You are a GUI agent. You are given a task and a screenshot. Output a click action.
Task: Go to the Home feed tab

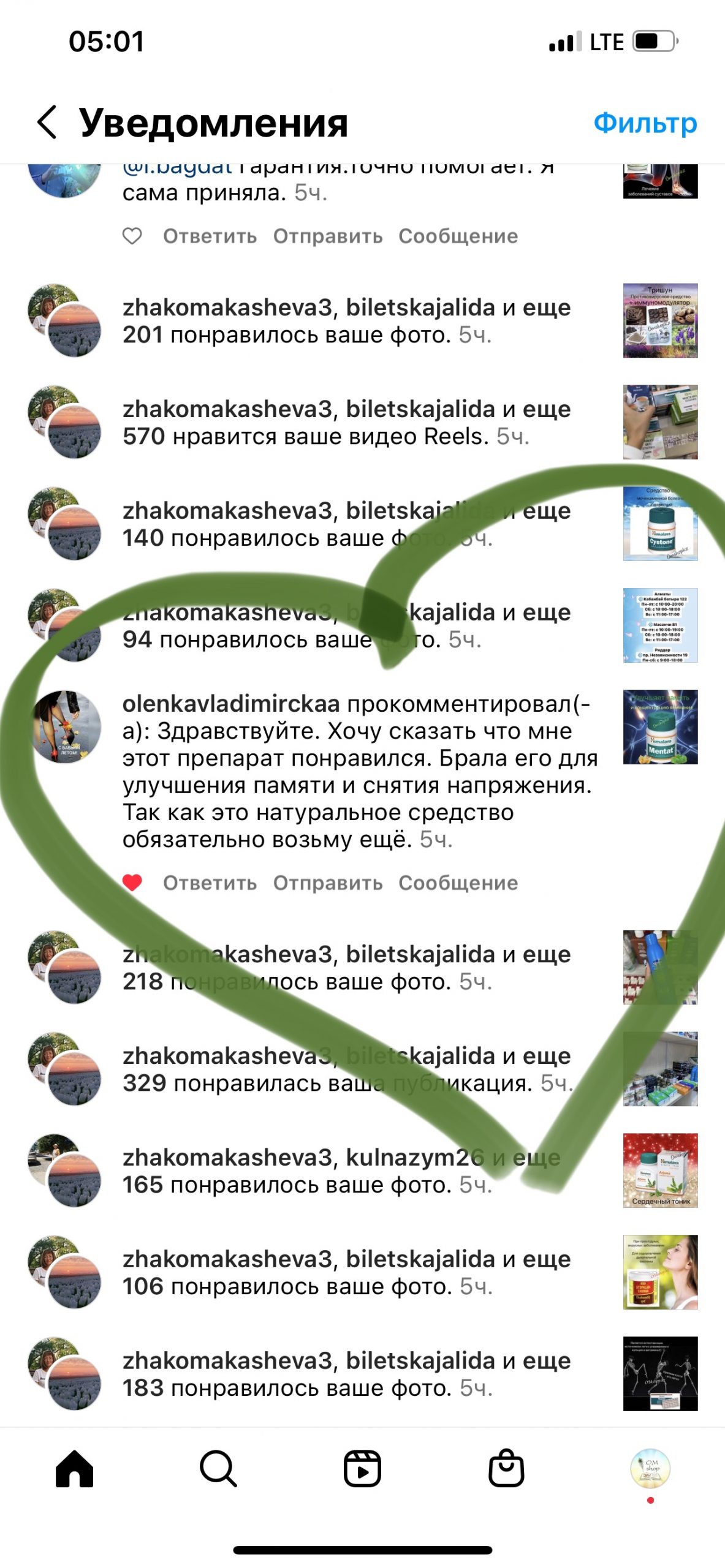74,1468
